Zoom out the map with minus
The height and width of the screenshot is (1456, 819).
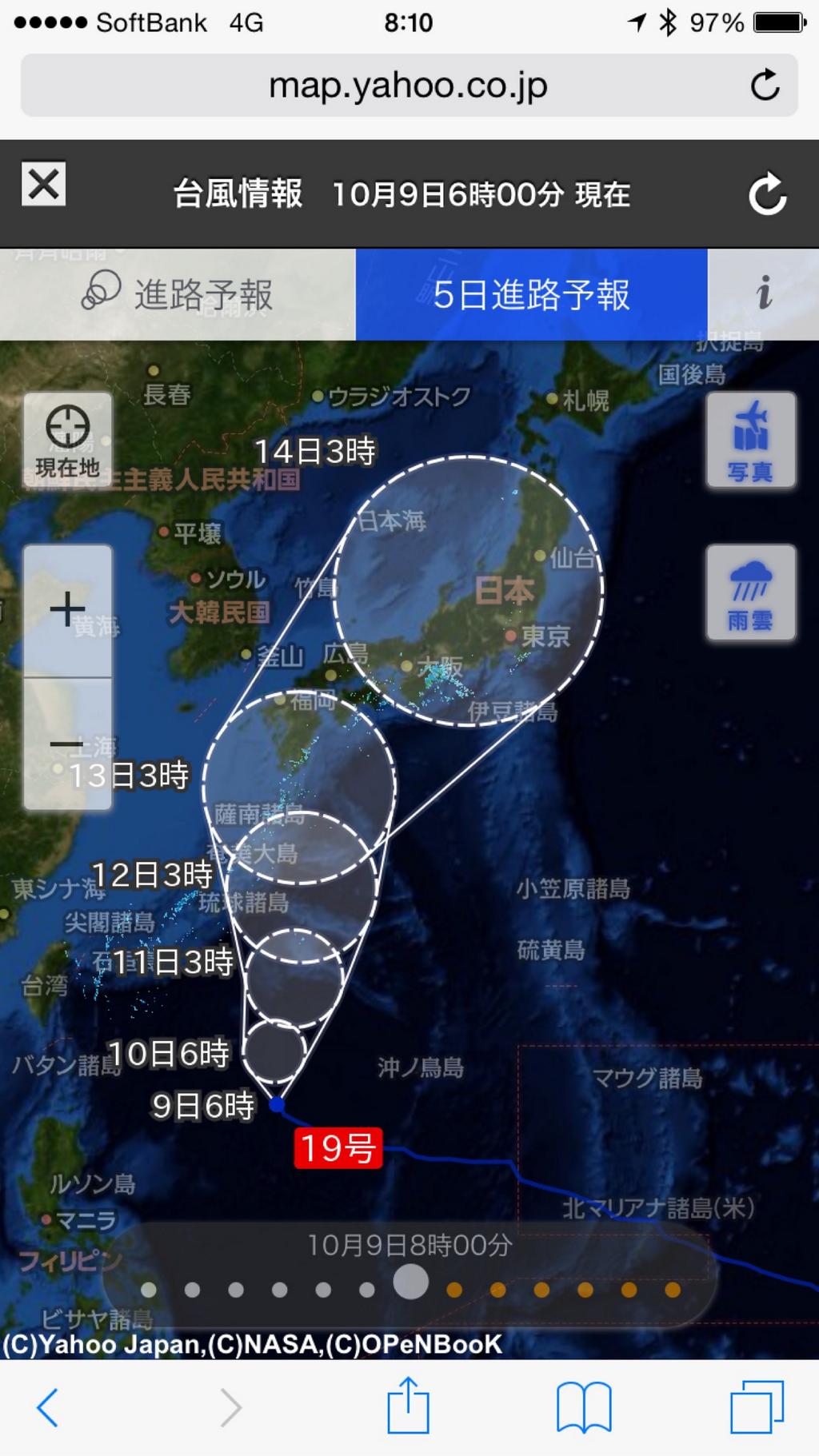click(x=67, y=744)
